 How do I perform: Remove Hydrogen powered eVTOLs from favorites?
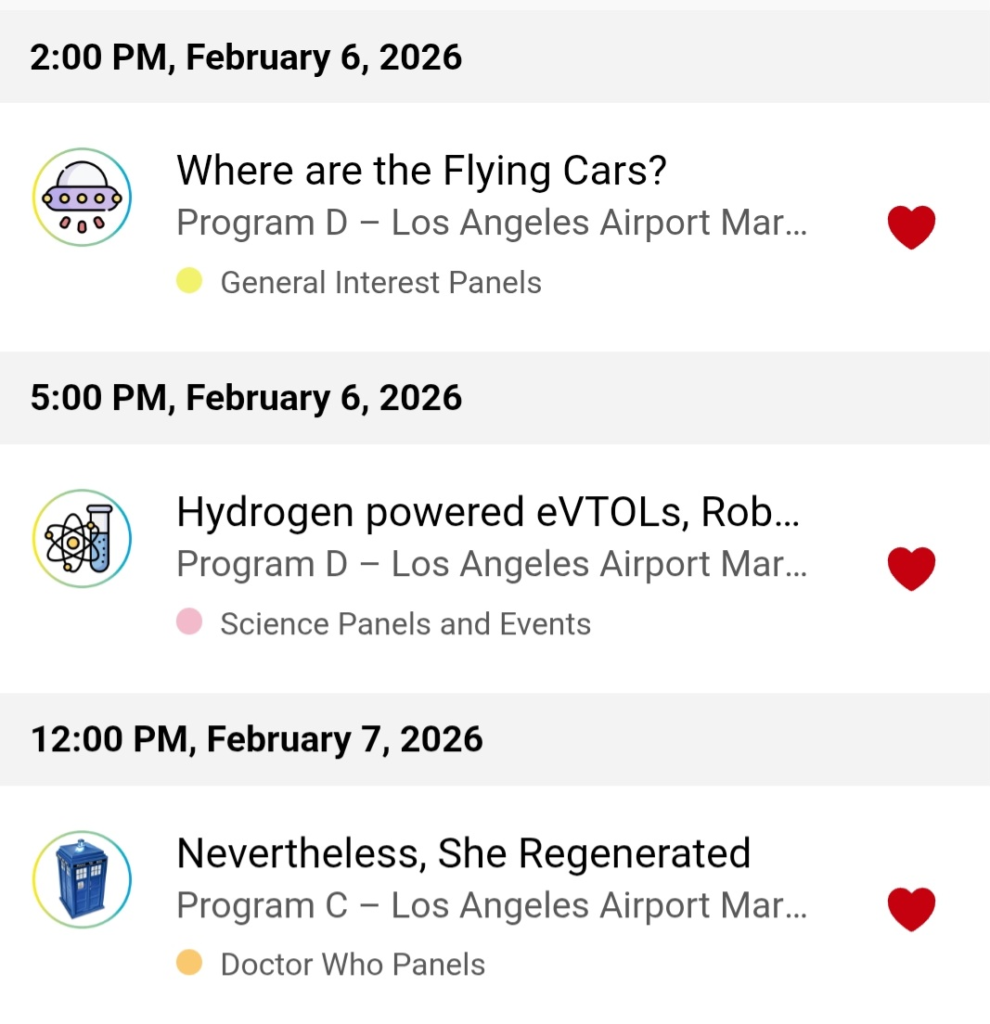point(911,568)
